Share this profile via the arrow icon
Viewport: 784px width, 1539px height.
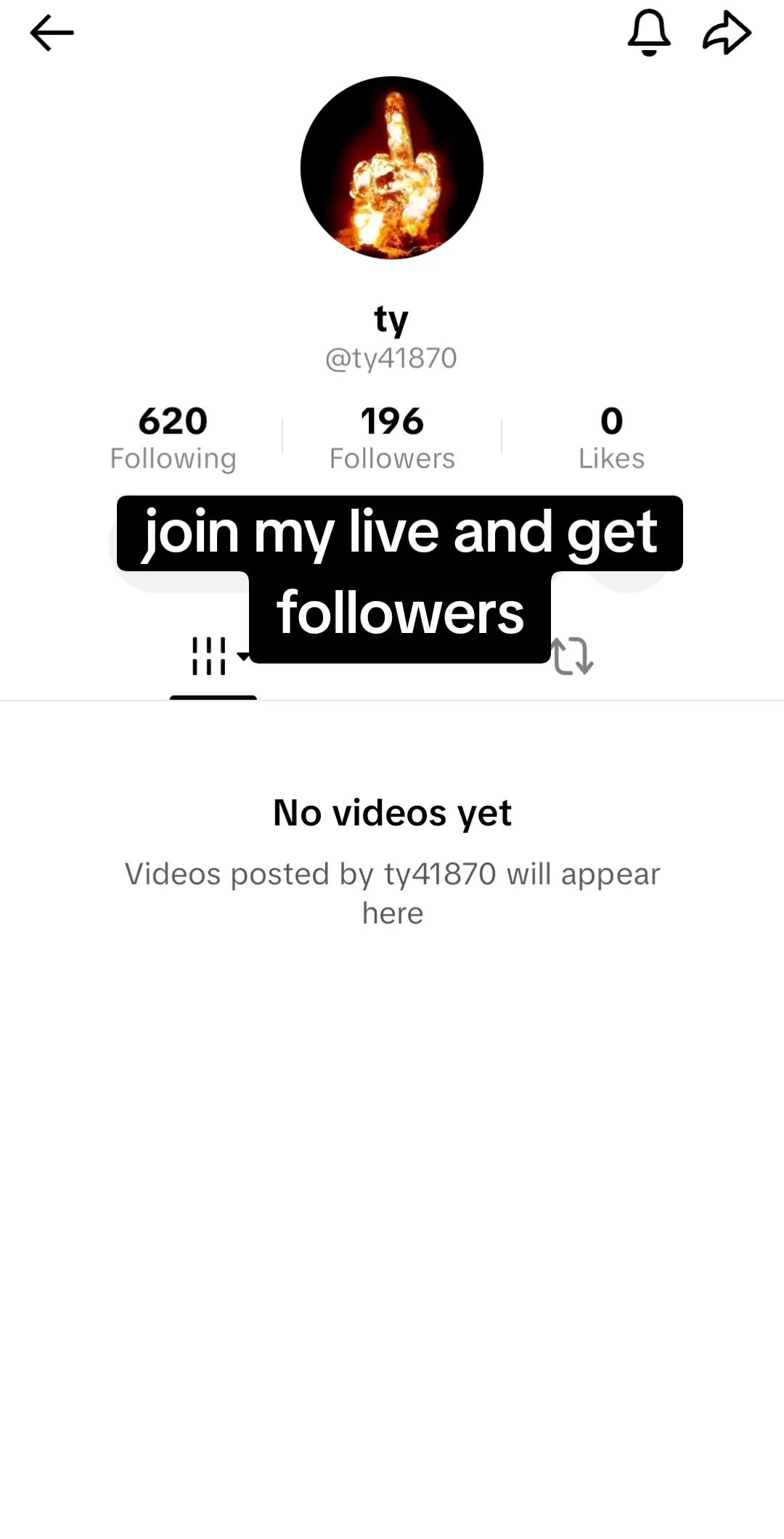pyautogui.click(x=727, y=33)
